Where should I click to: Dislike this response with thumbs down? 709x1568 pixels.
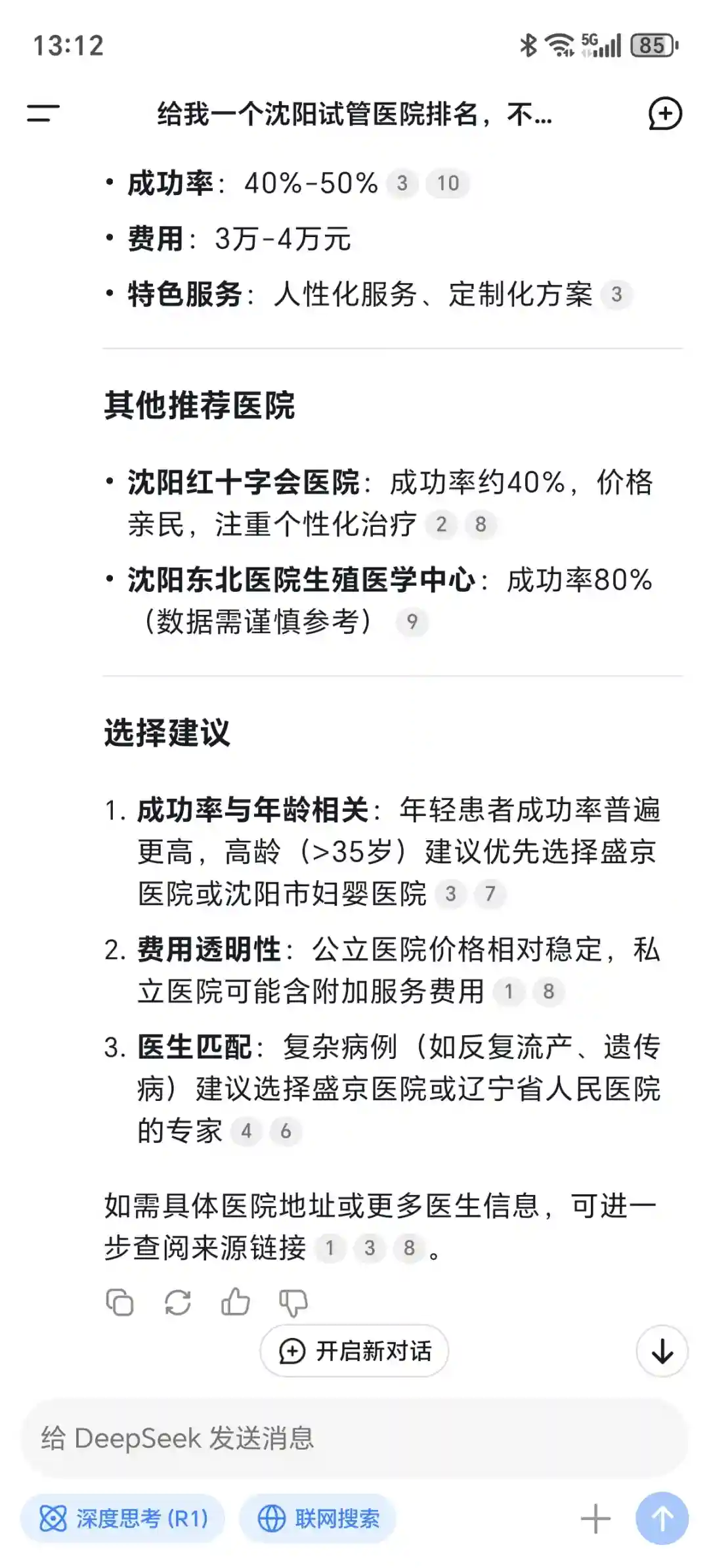click(293, 1302)
